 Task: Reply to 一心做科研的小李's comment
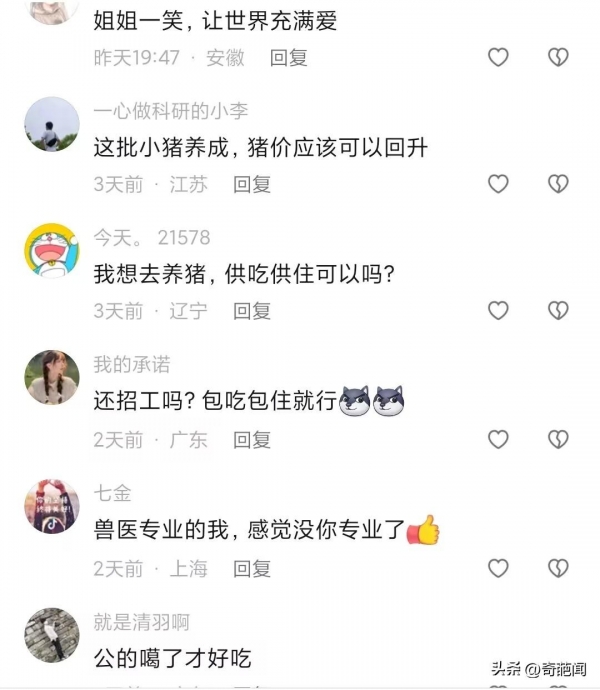click(252, 184)
